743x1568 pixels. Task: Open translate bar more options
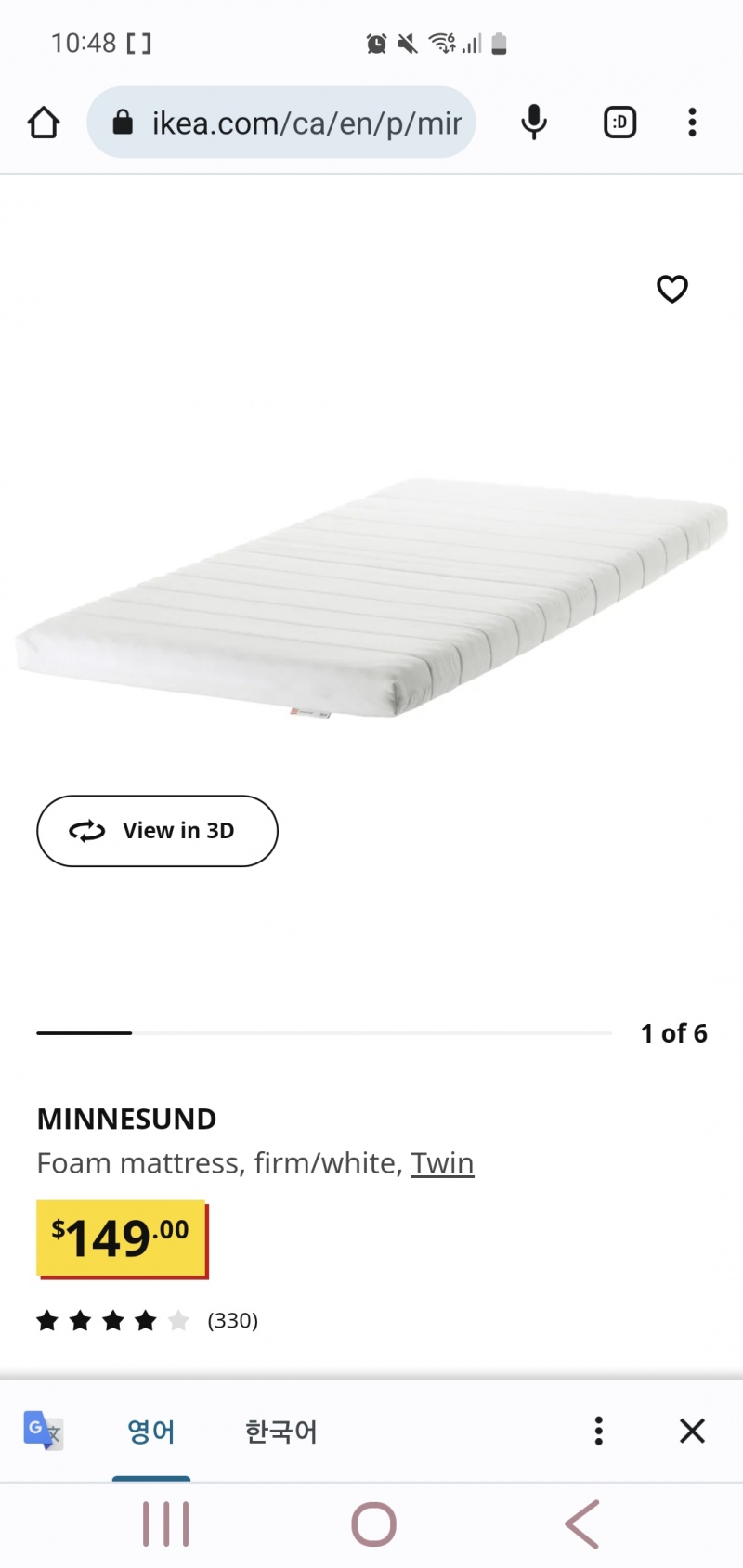coord(599,1432)
